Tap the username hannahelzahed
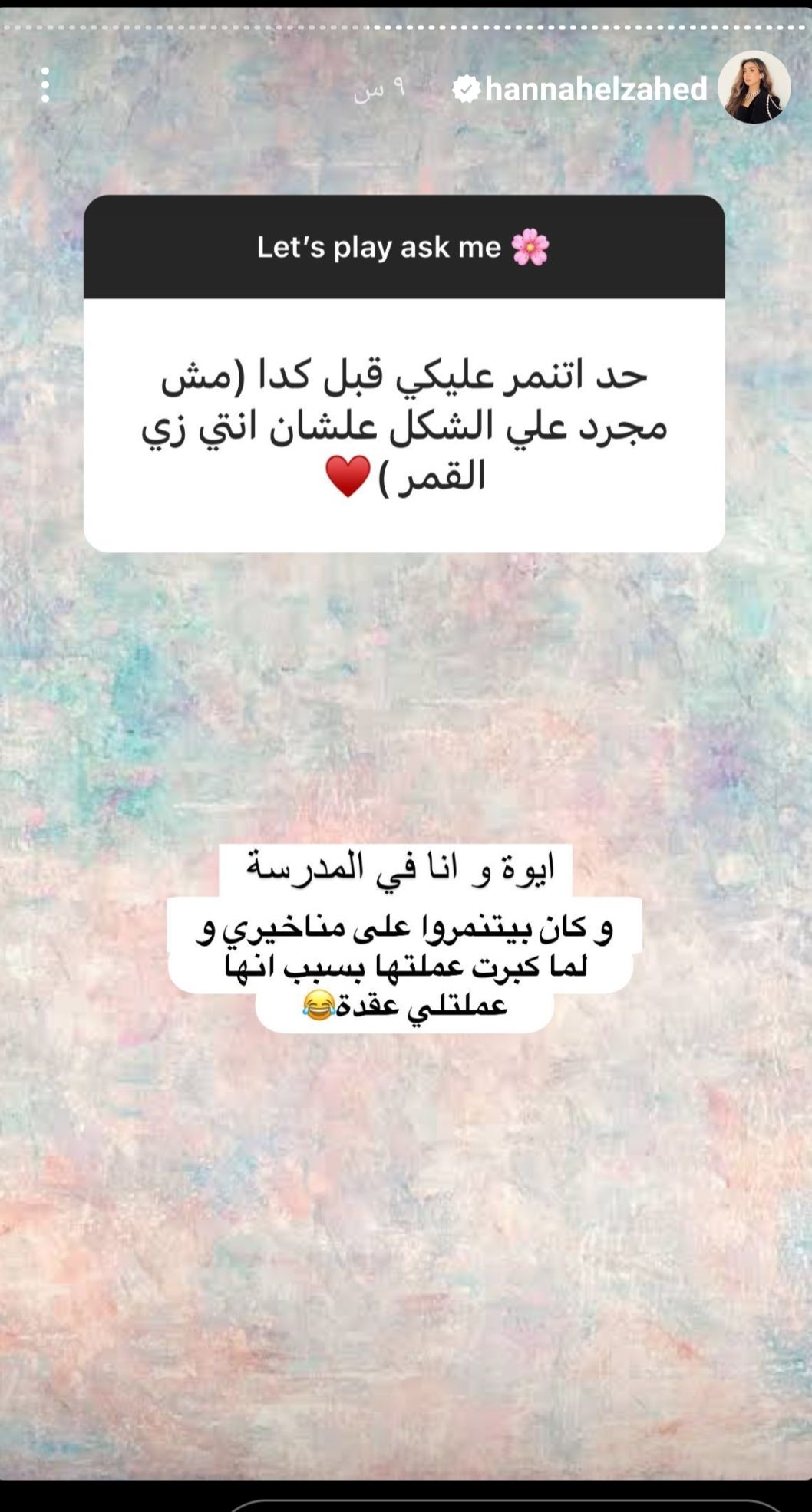This screenshot has width=812, height=1512. pyautogui.click(x=595, y=88)
